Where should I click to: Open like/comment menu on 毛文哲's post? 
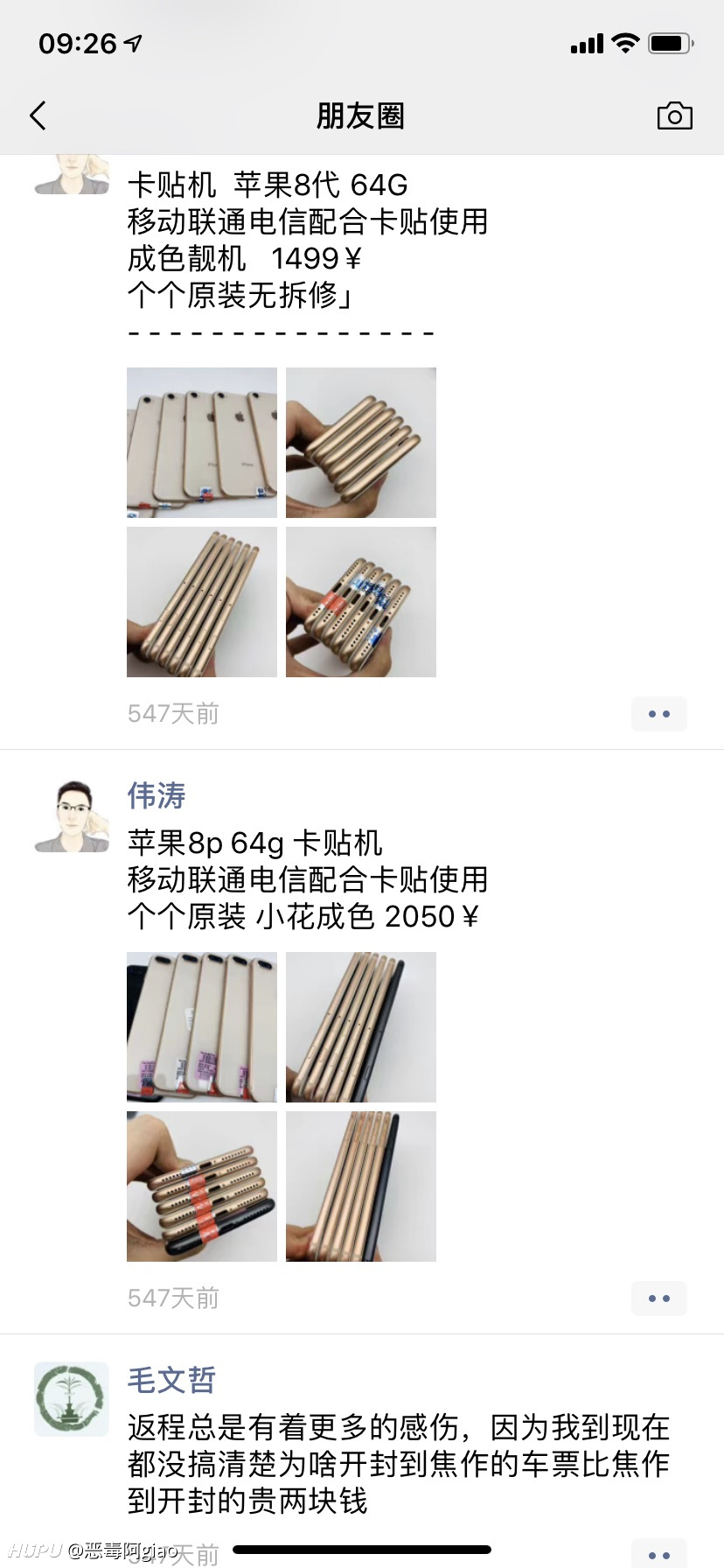pyautogui.click(x=659, y=1553)
